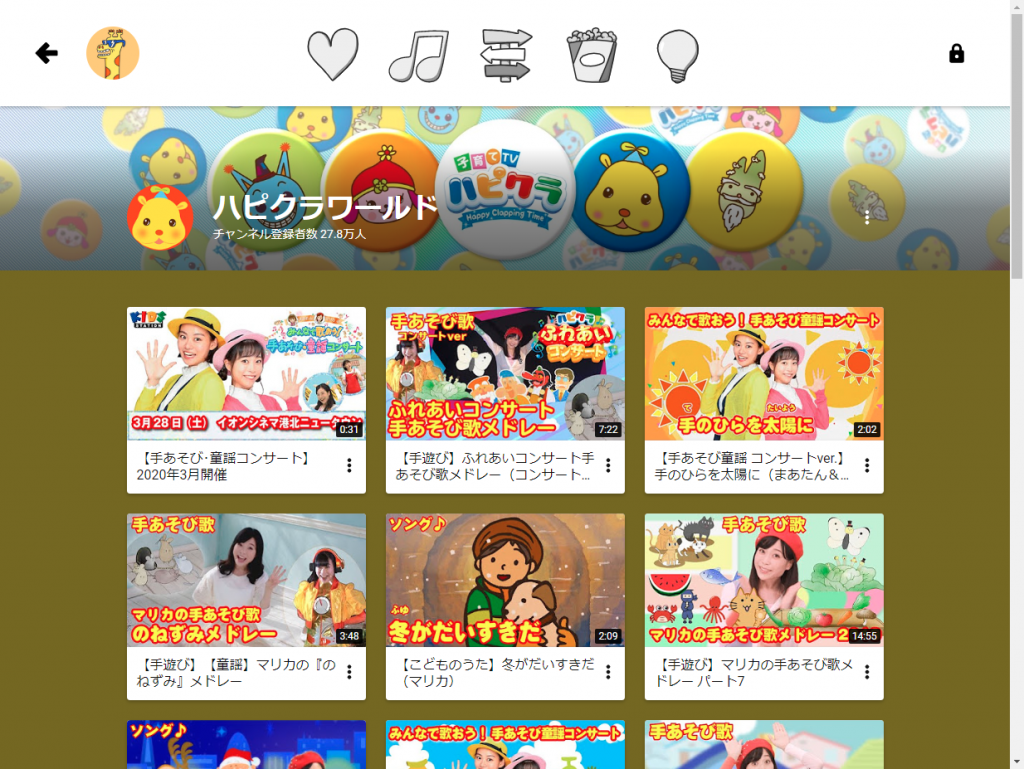Image resolution: width=1024 pixels, height=769 pixels.
Task: Open the parental lock icon
Action: (x=956, y=54)
